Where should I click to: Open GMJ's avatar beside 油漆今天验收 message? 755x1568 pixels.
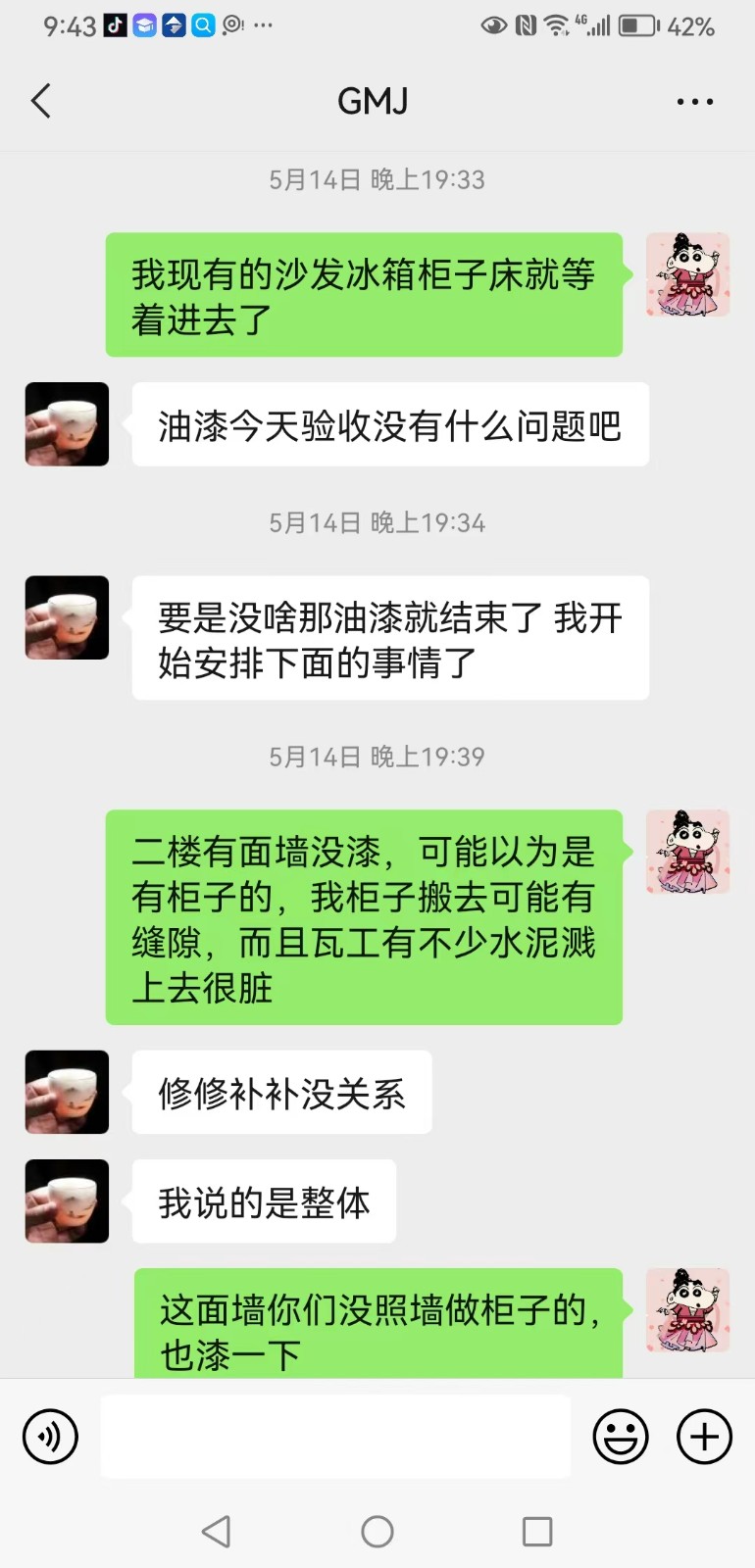67,424
